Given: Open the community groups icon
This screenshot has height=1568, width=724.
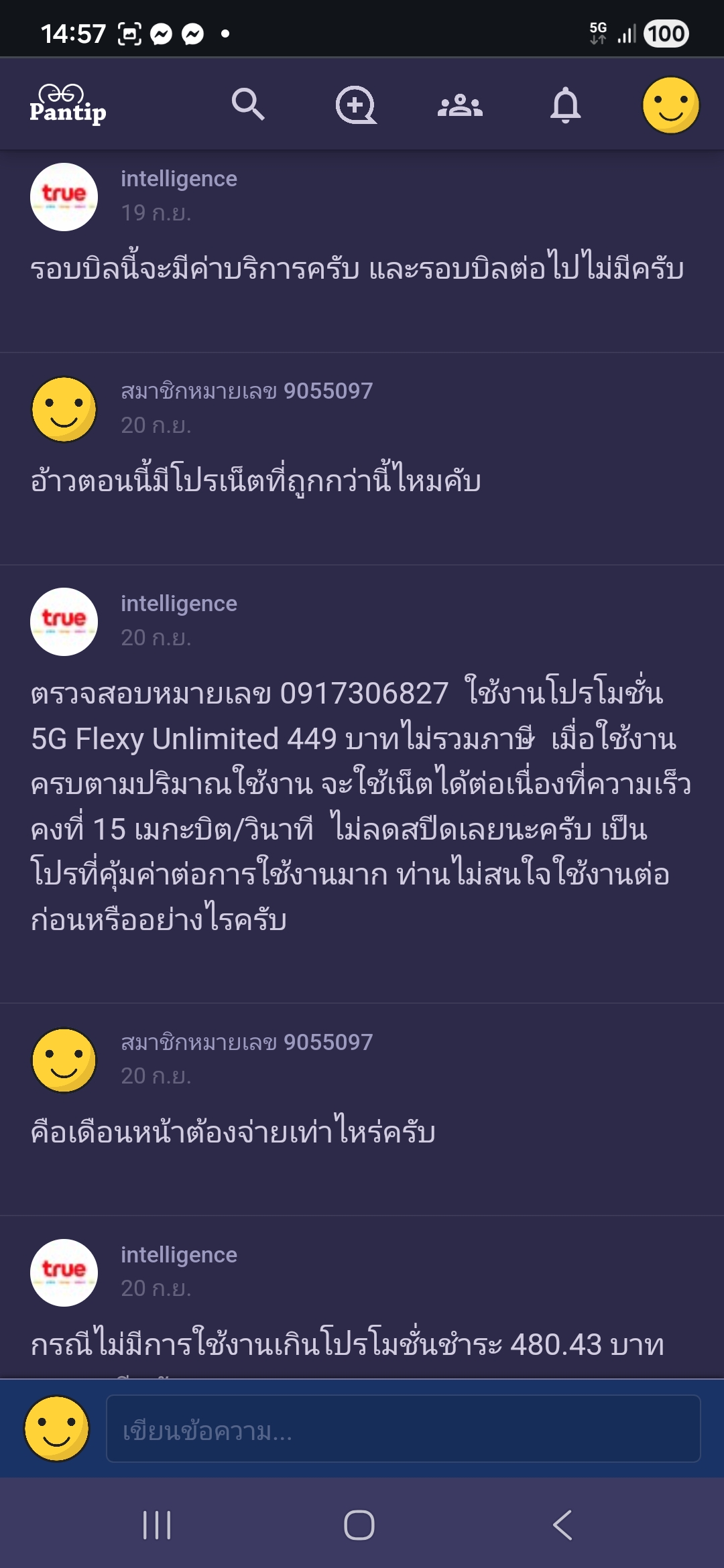Looking at the screenshot, I should click(460, 105).
